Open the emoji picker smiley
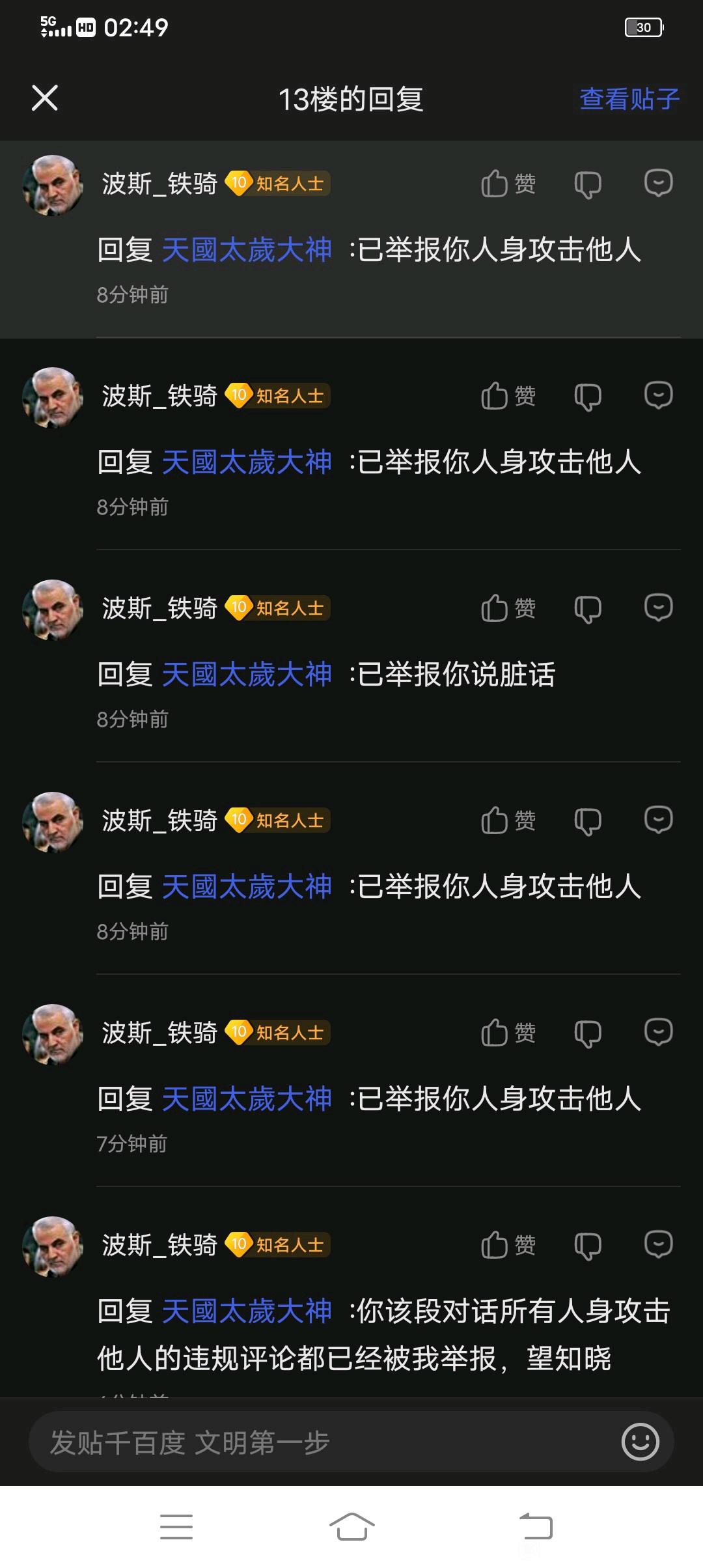 click(x=641, y=1442)
